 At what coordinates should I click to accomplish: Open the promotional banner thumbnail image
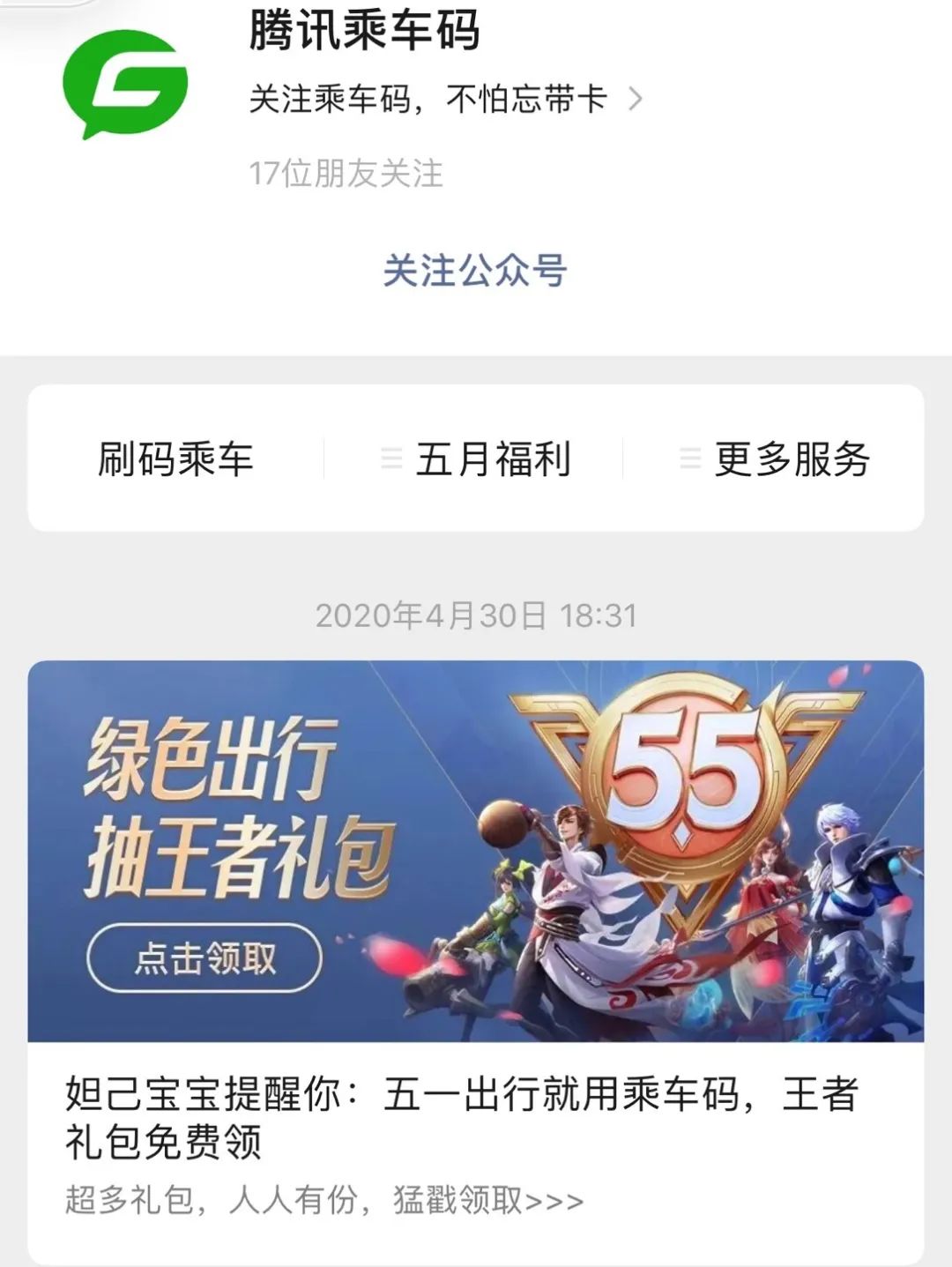[476, 846]
